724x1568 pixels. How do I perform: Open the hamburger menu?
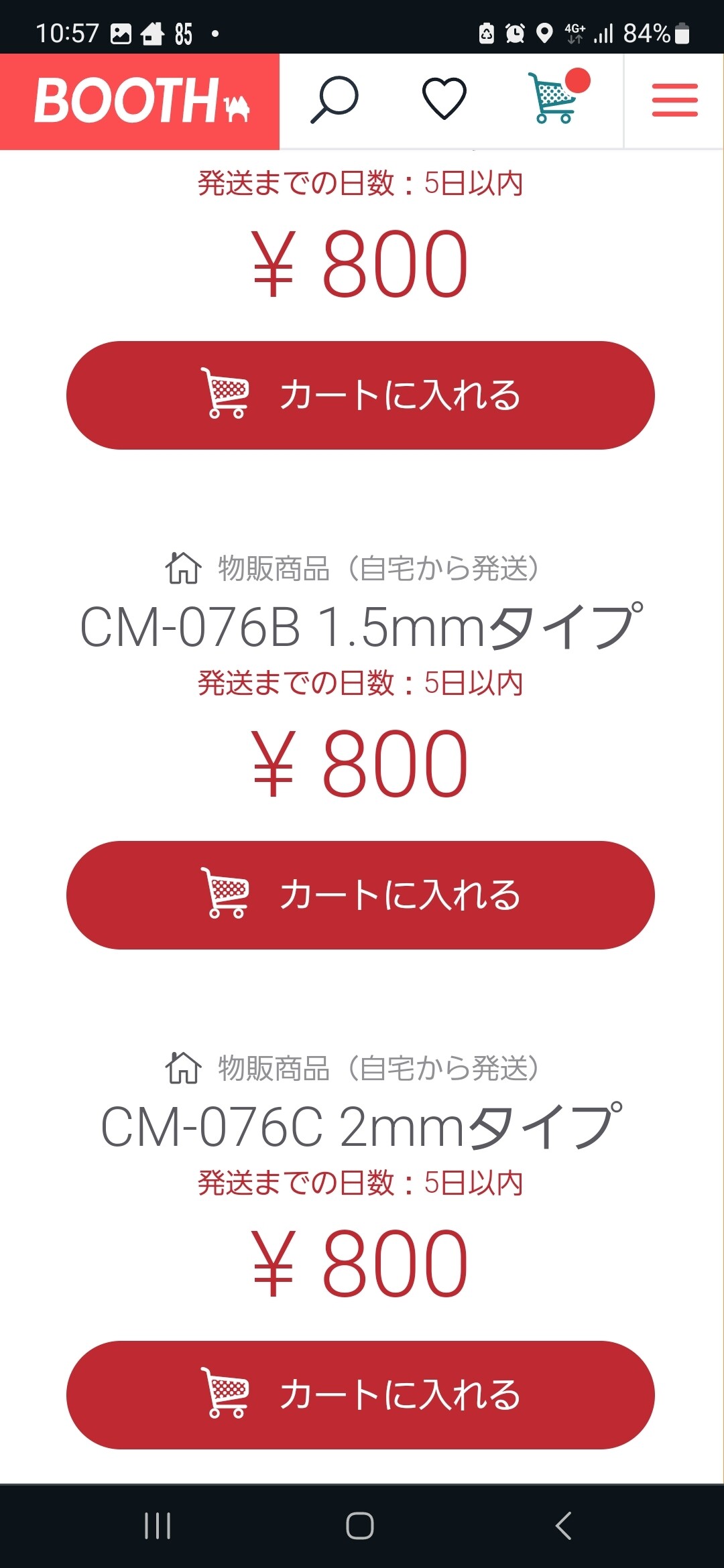pos(674,101)
